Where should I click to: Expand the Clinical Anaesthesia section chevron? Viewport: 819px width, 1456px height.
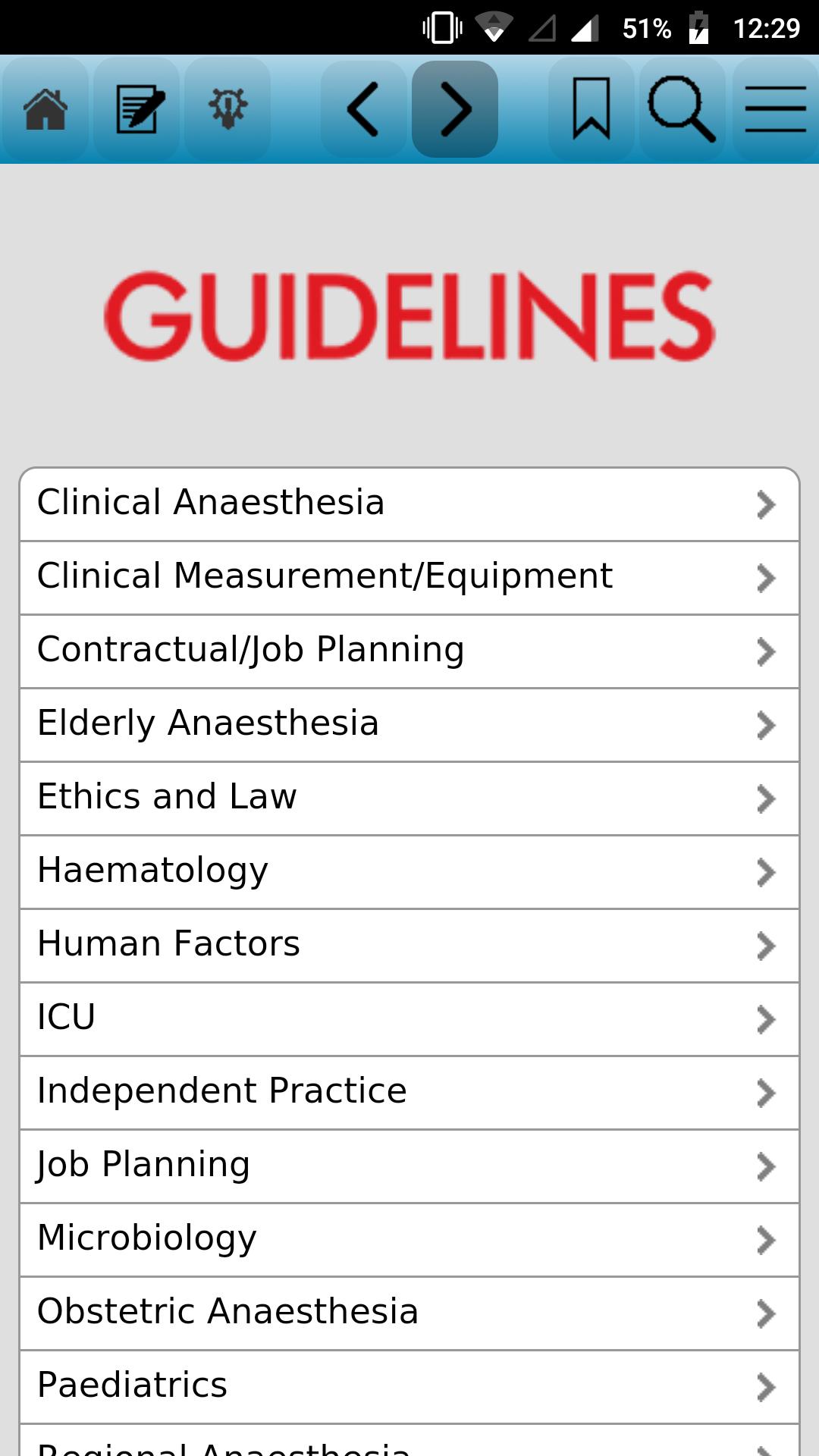coord(764,502)
